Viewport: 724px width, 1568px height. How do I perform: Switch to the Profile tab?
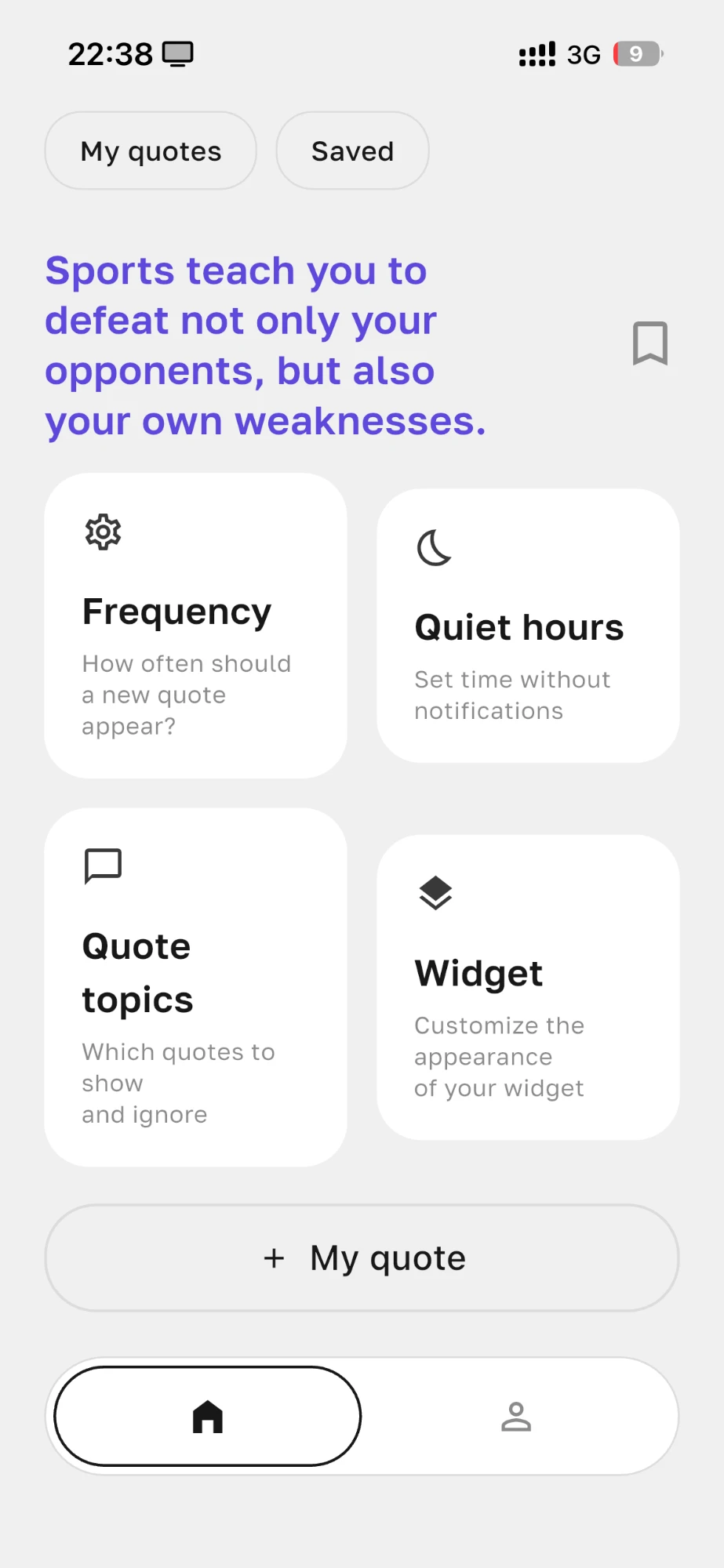(x=516, y=1416)
